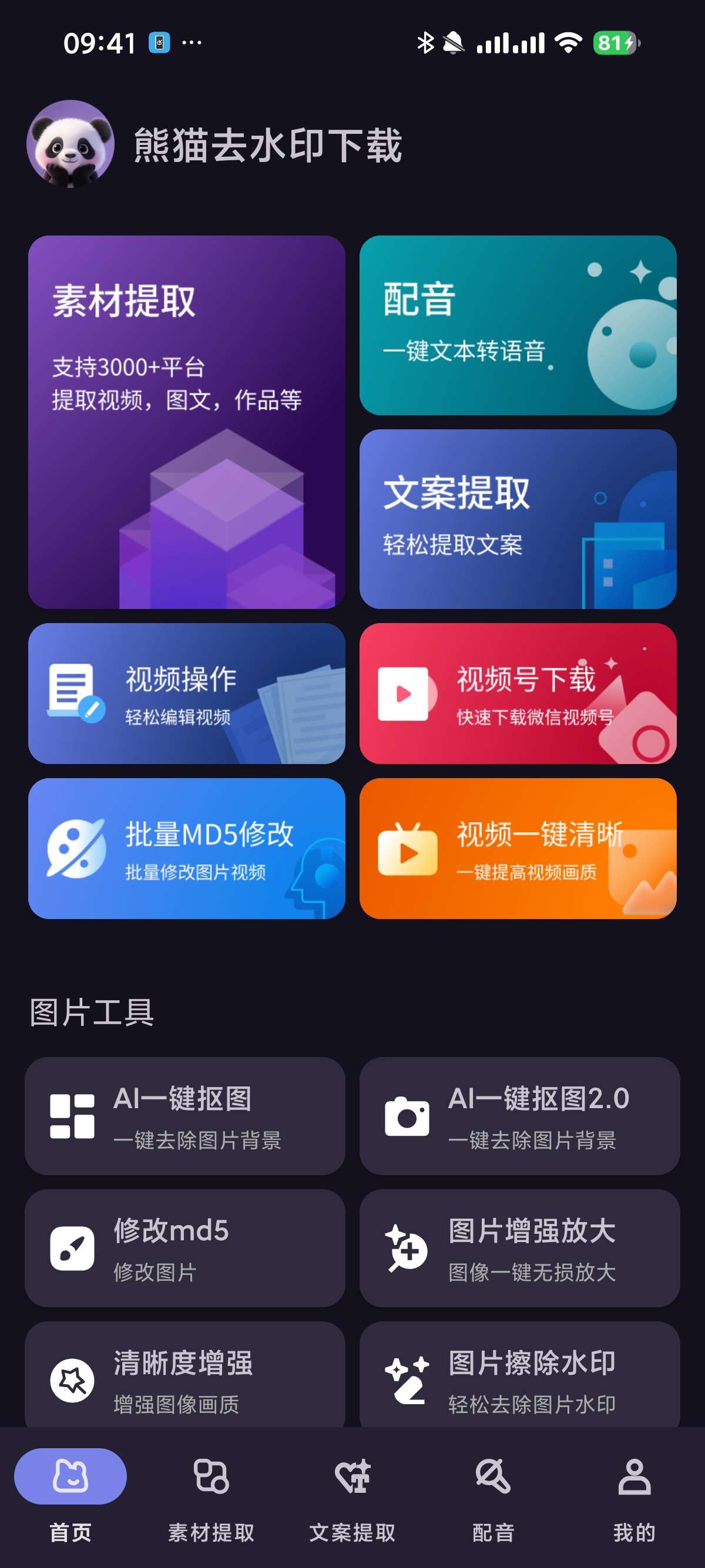Open 批量MD5修改 tool
The image size is (705, 1568).
[186, 848]
